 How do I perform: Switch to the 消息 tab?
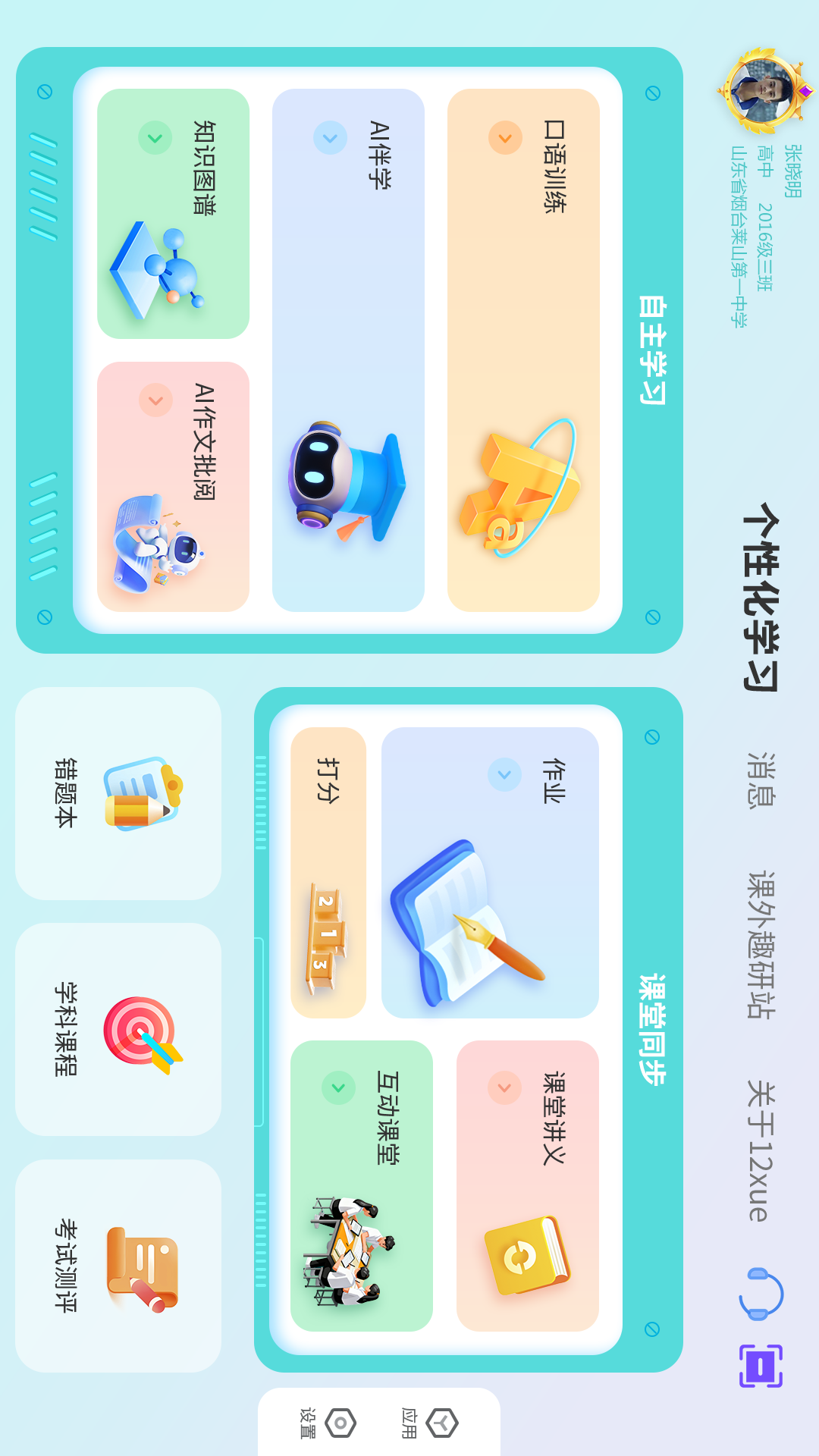[x=761, y=780]
